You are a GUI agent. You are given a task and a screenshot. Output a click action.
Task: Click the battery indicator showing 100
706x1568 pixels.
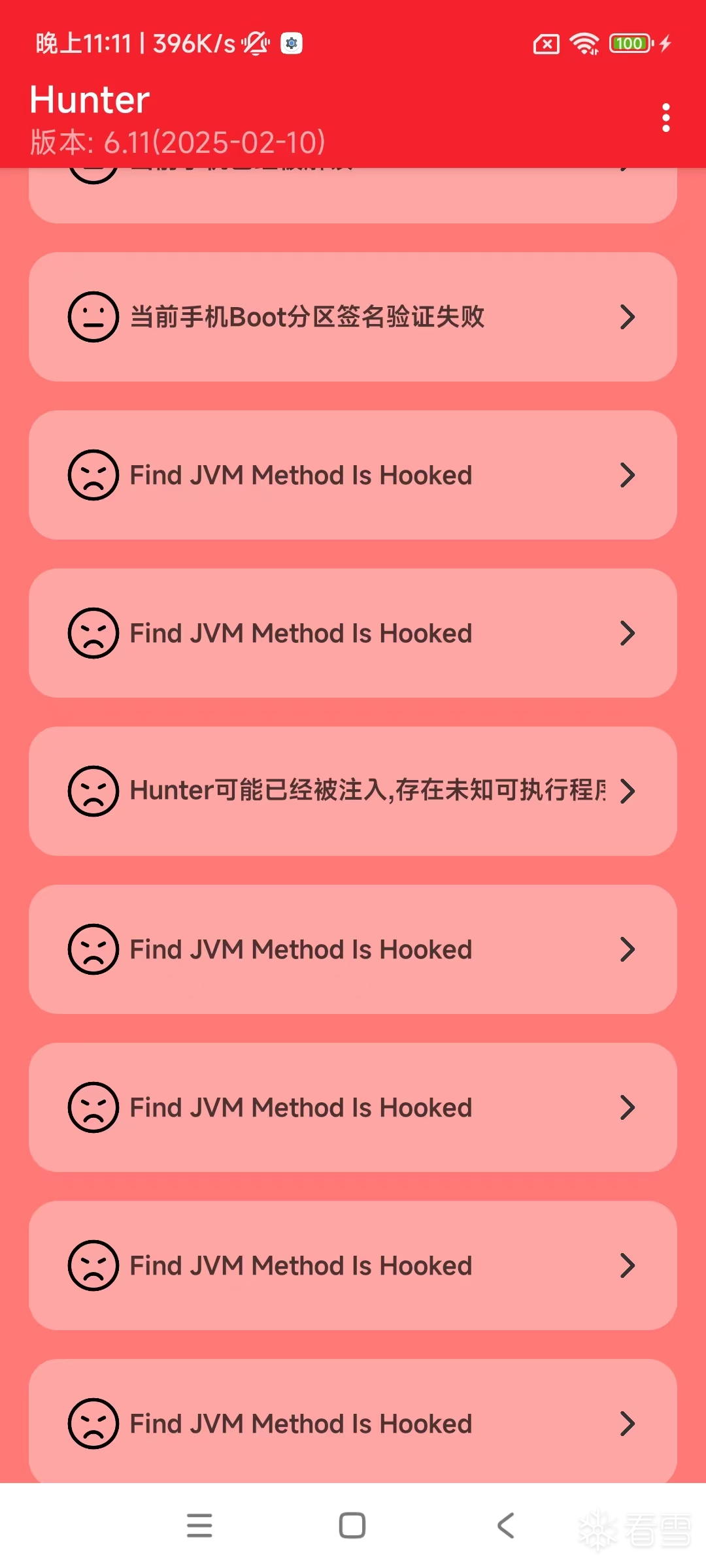pyautogui.click(x=629, y=43)
